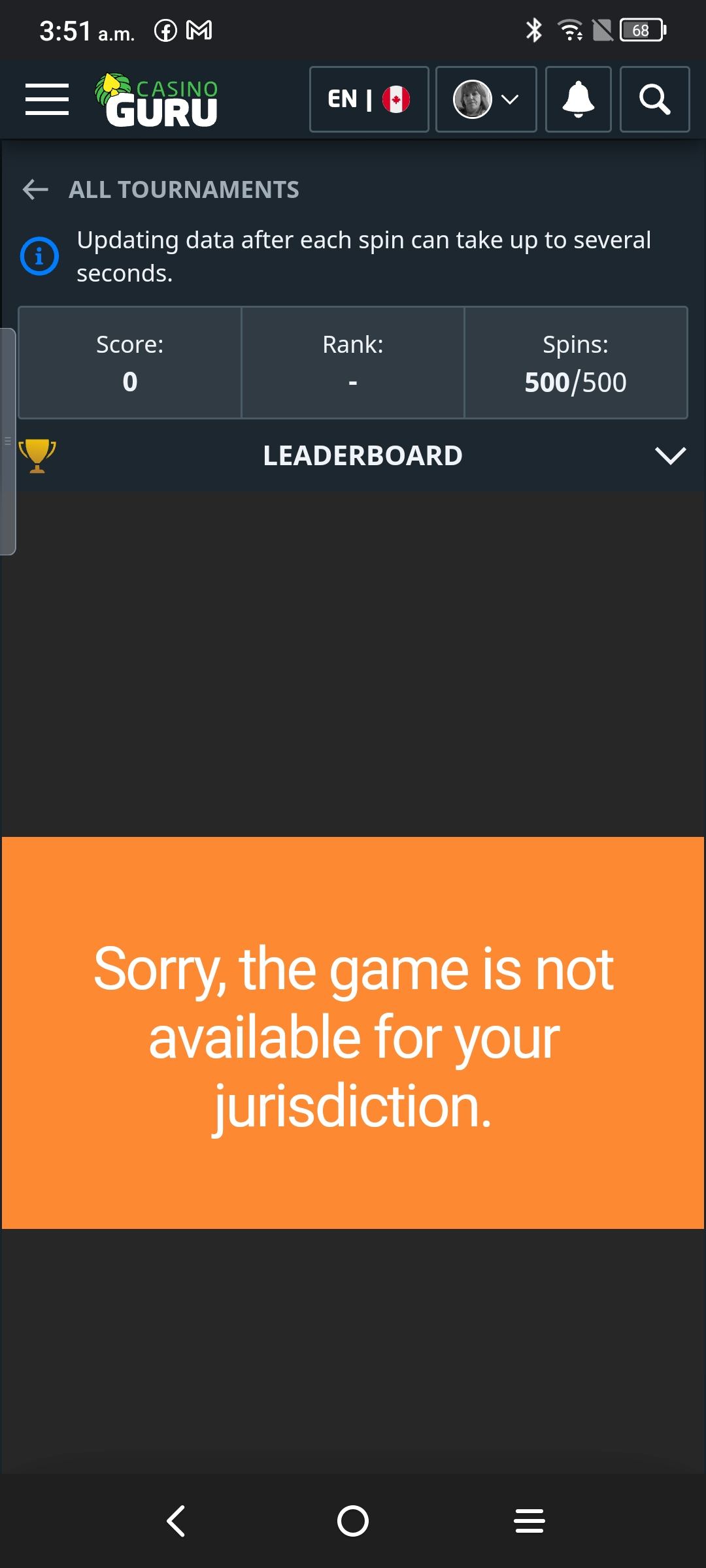Viewport: 706px width, 1568px height.
Task: Tap the system back button
Action: point(176,1520)
